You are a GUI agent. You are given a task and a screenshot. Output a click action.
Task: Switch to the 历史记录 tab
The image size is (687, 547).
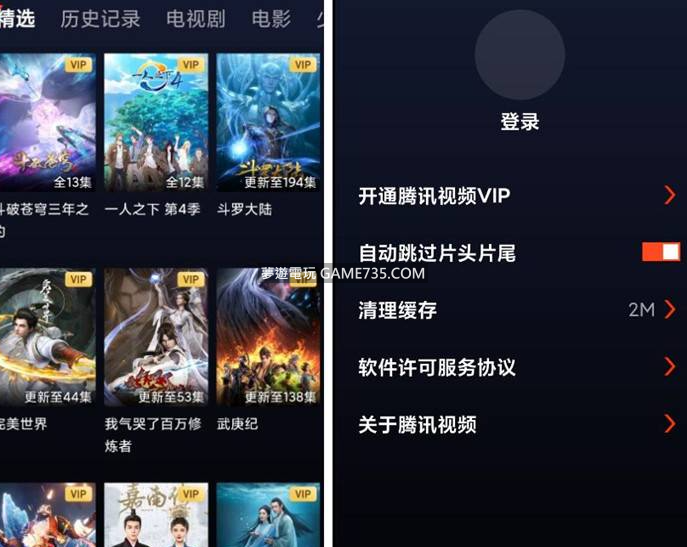(x=100, y=18)
